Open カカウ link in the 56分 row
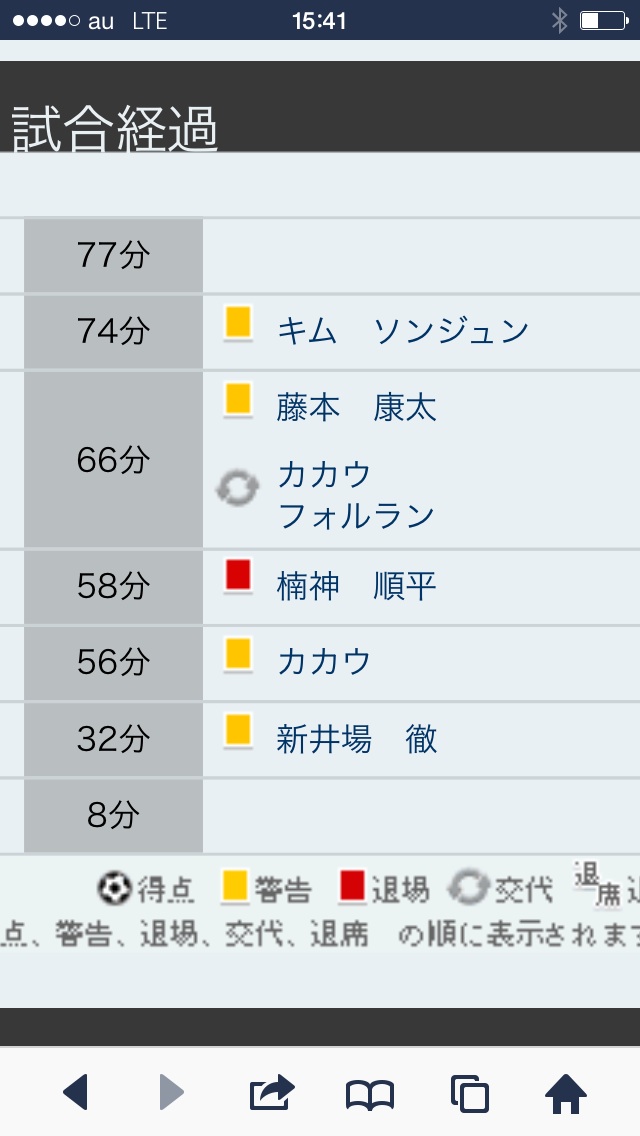Image resolution: width=640 pixels, height=1136 pixels. tap(324, 662)
